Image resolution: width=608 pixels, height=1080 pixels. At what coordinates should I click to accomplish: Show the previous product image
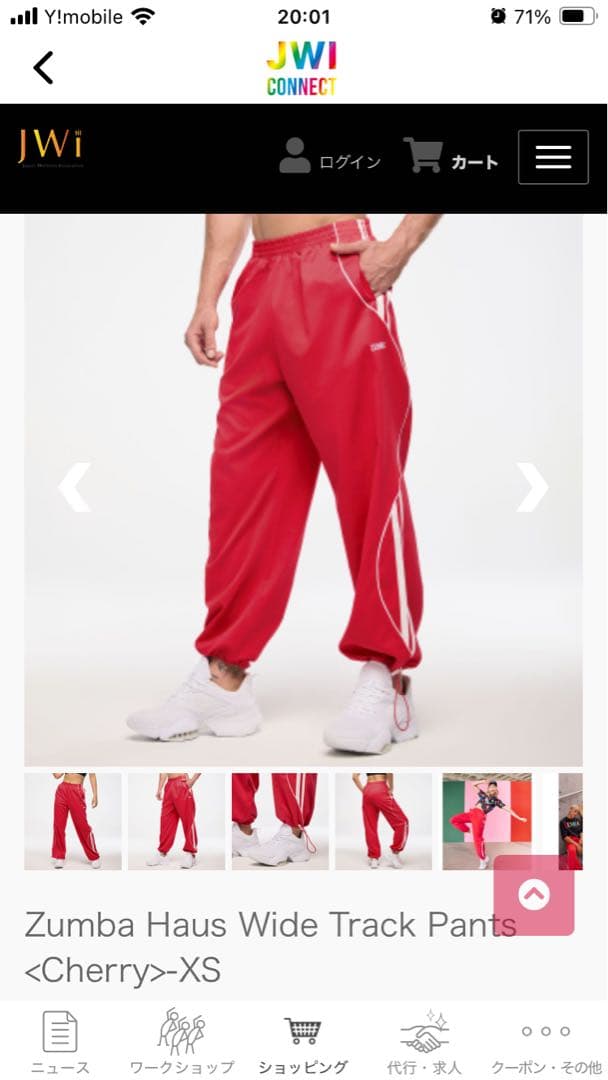click(74, 487)
